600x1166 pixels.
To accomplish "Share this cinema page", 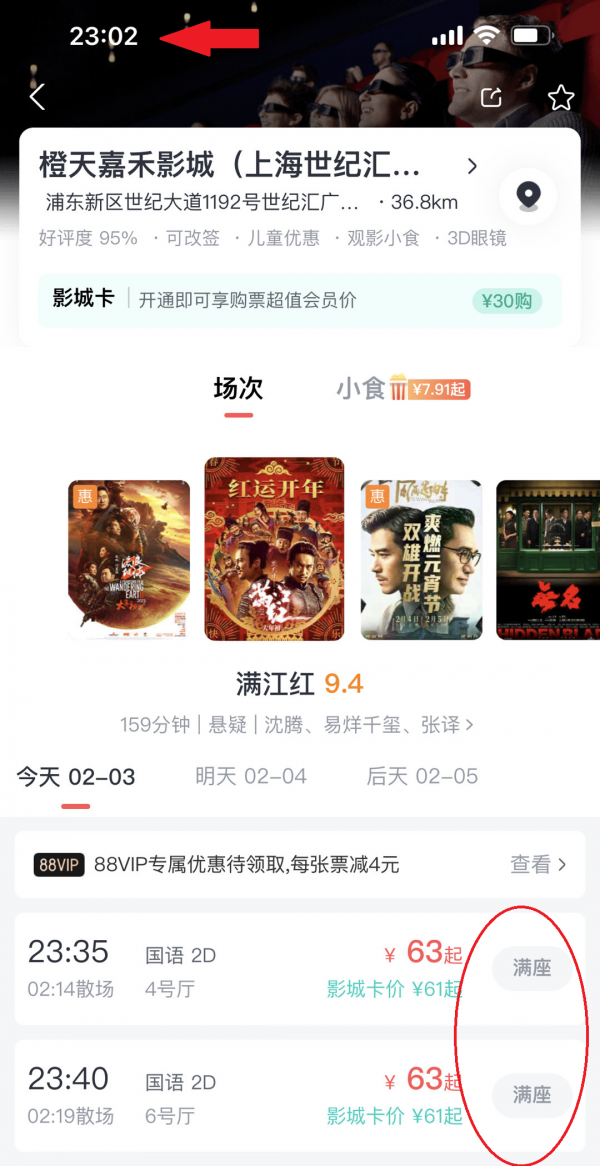I will click(491, 97).
